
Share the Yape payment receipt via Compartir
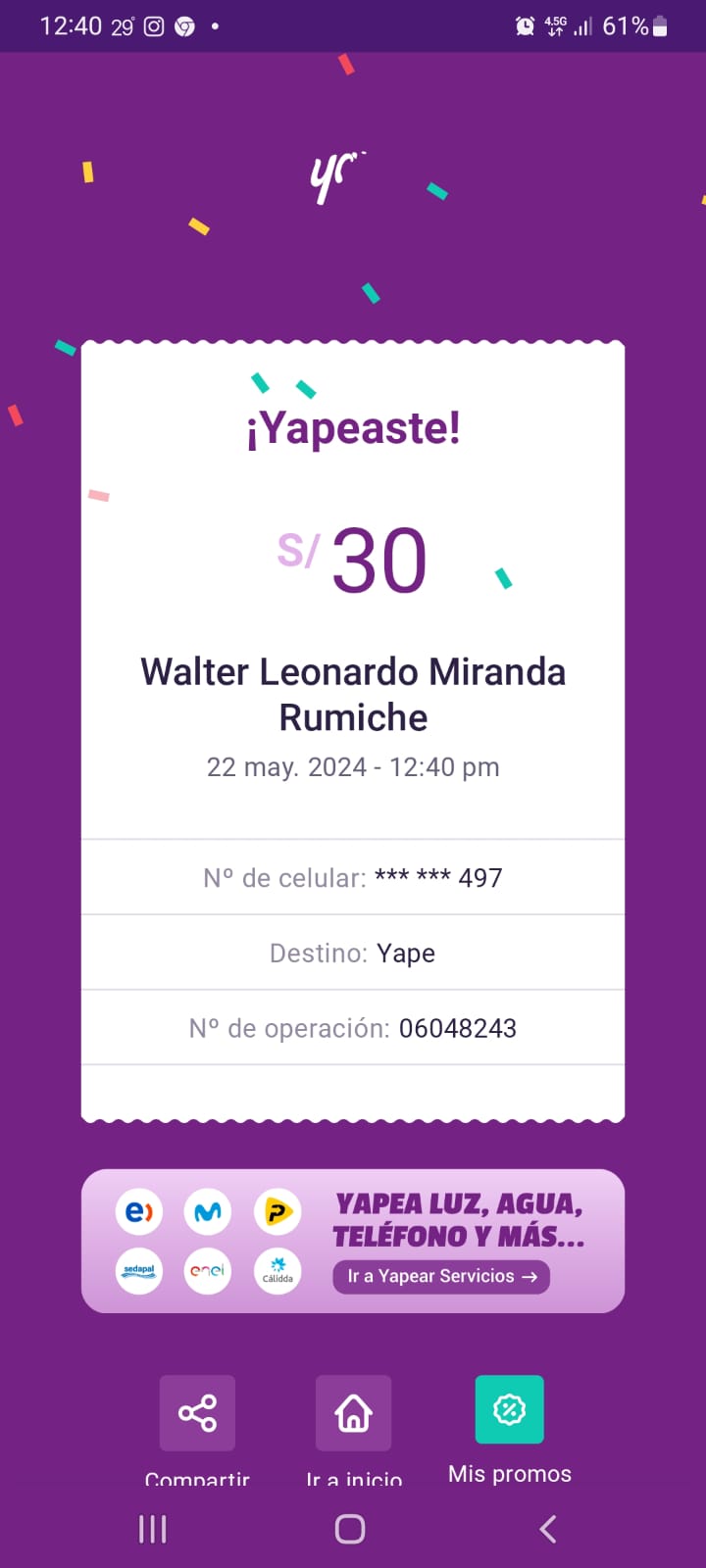[197, 1413]
